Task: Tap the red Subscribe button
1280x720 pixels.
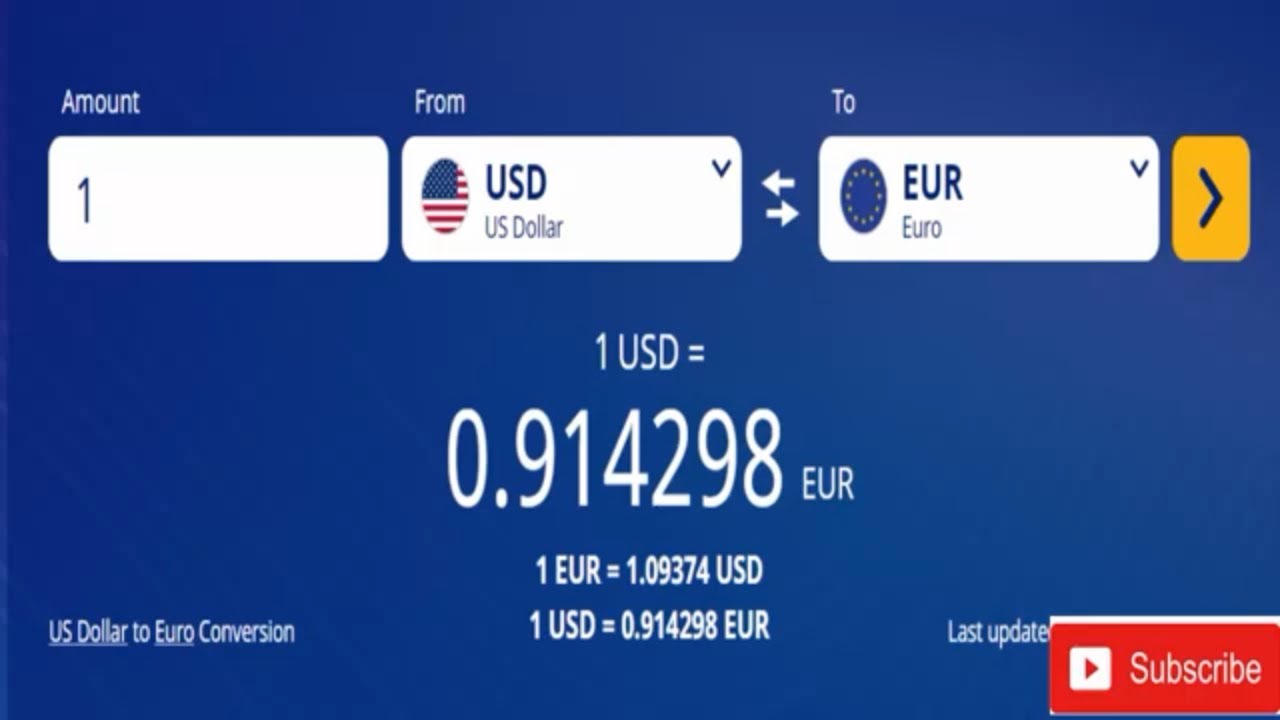Action: [x=1165, y=669]
